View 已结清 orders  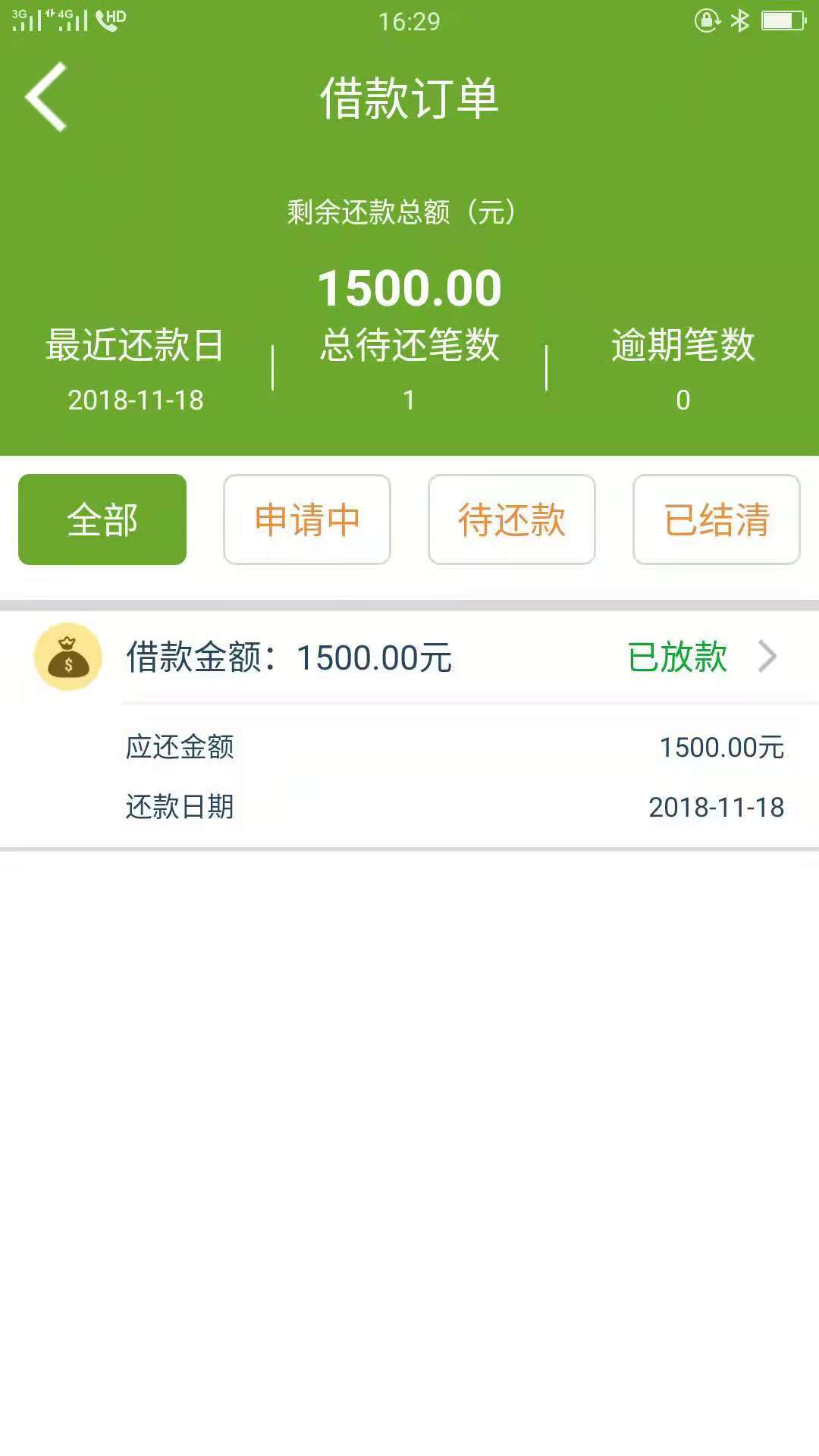(x=717, y=519)
